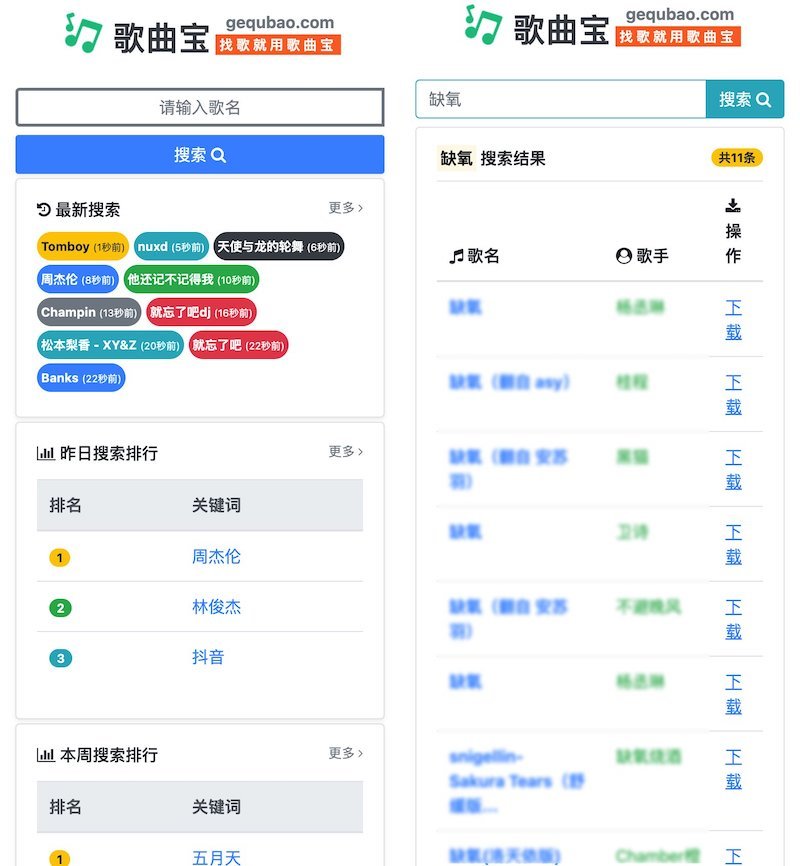This screenshot has width=800, height=866.
Task: Tap the 他还记不记得我 chip
Action: (191, 280)
